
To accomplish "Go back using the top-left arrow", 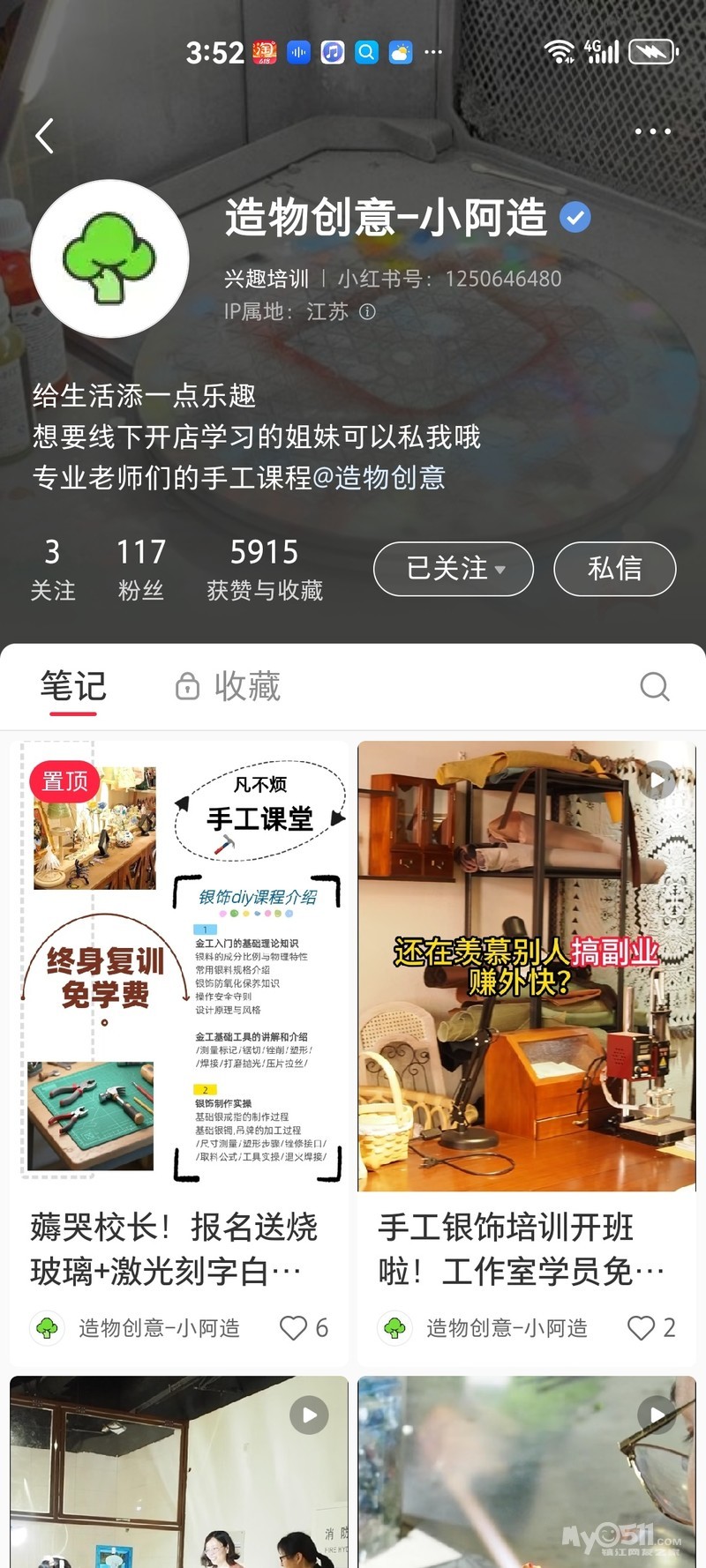I will [x=44, y=136].
